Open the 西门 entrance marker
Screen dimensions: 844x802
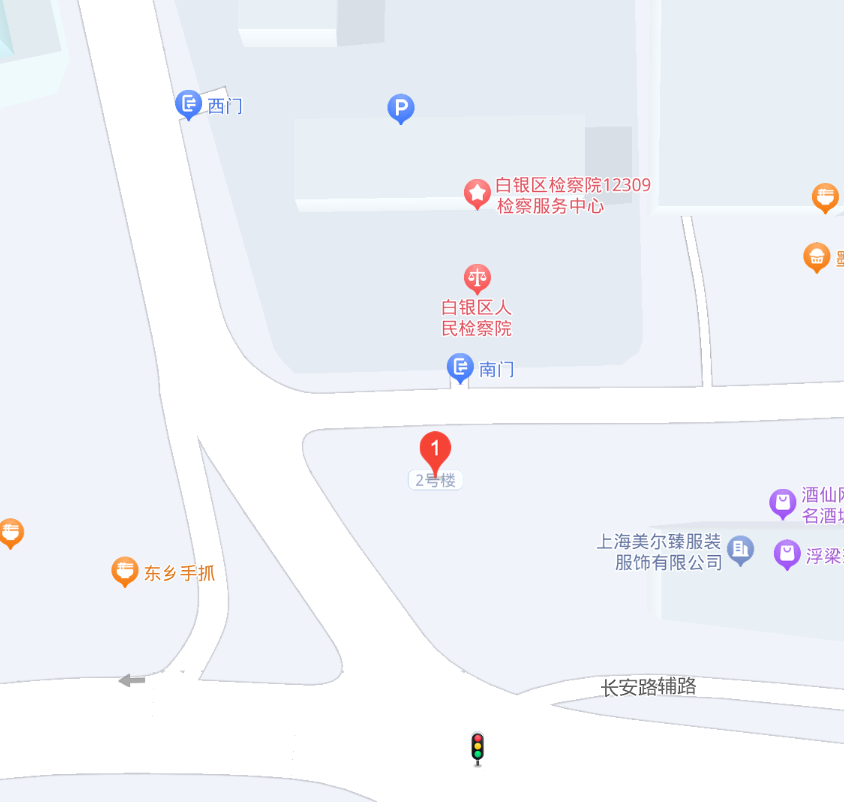pyautogui.click(x=189, y=103)
